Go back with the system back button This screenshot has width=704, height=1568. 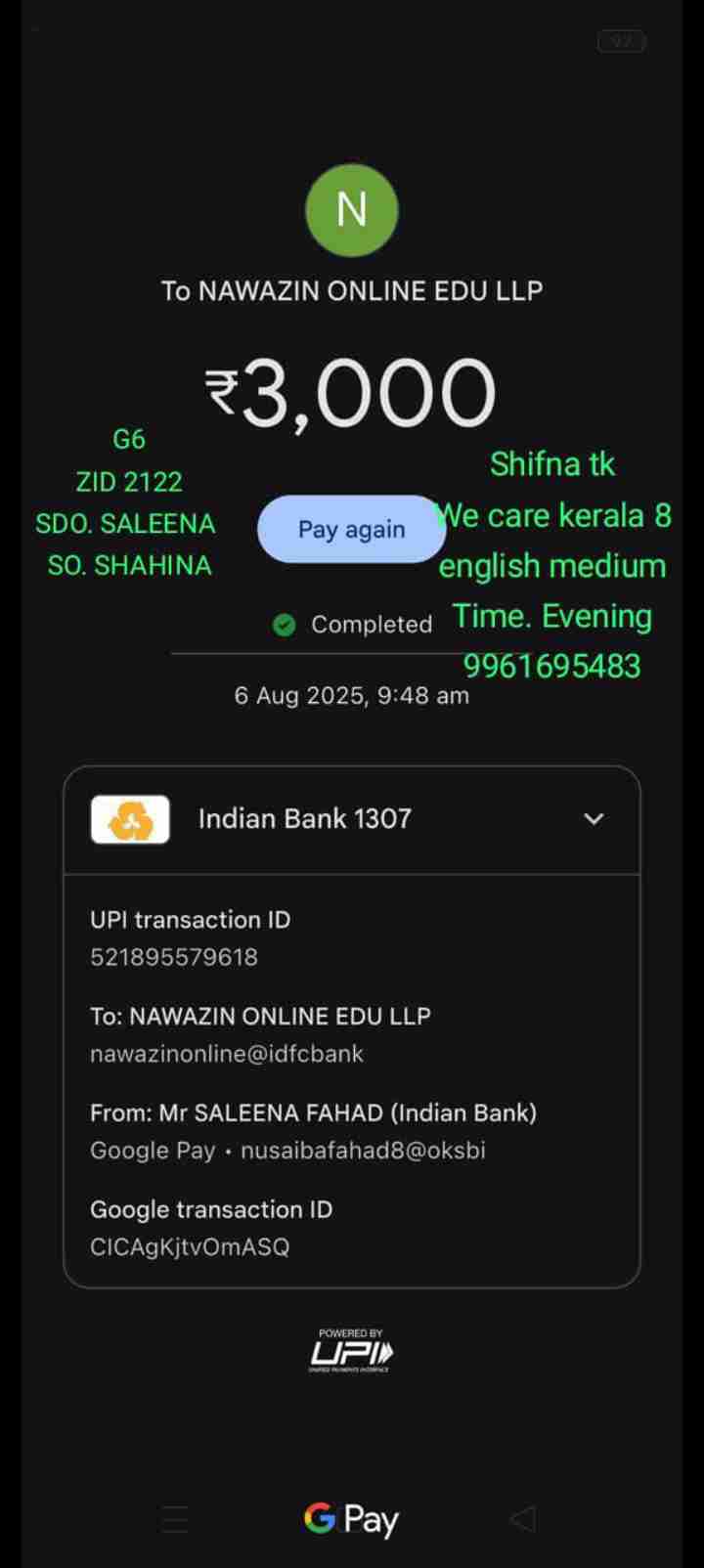523,1518
